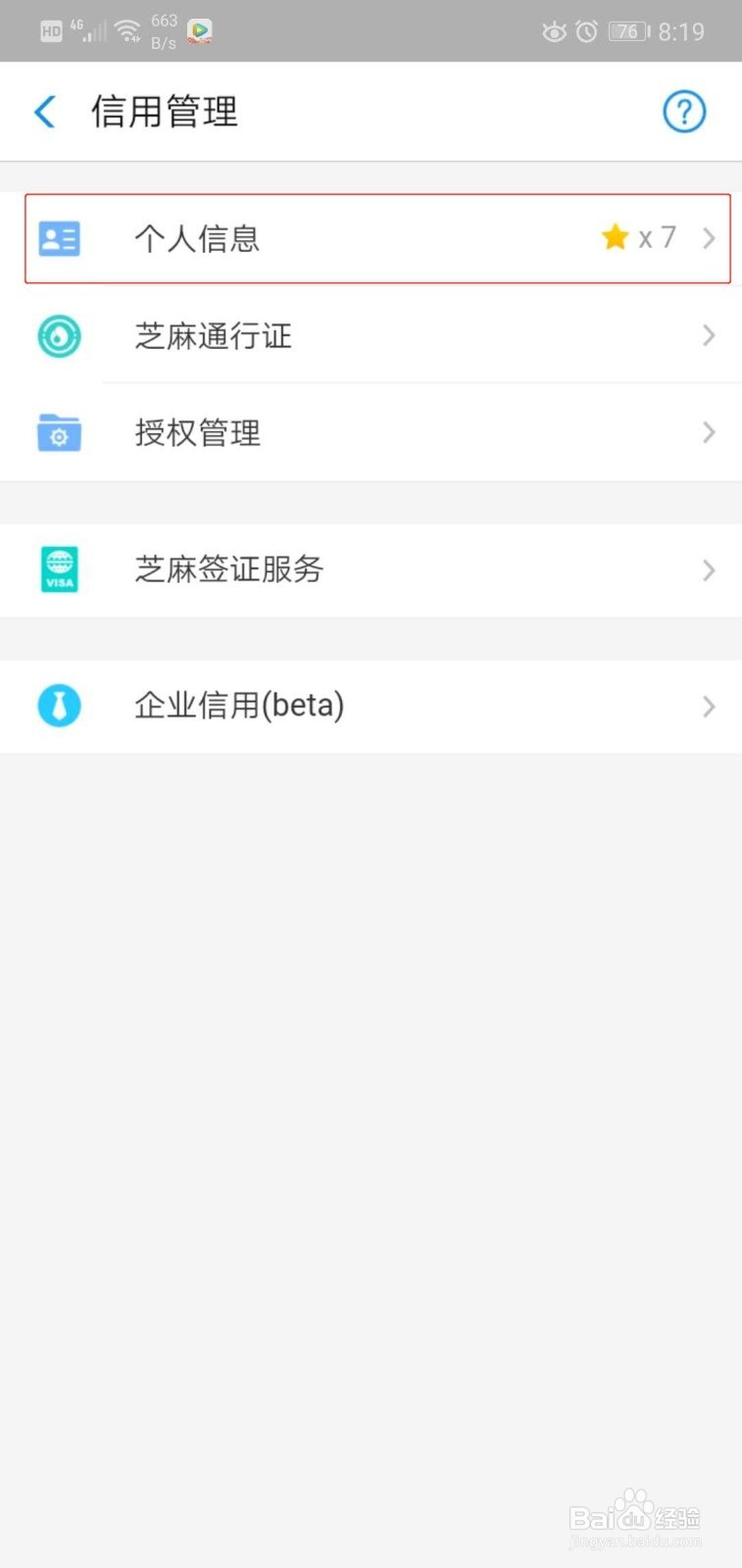Expand the 芝麻通行证 entry
Screen dimensions: 742x1568
(709, 335)
